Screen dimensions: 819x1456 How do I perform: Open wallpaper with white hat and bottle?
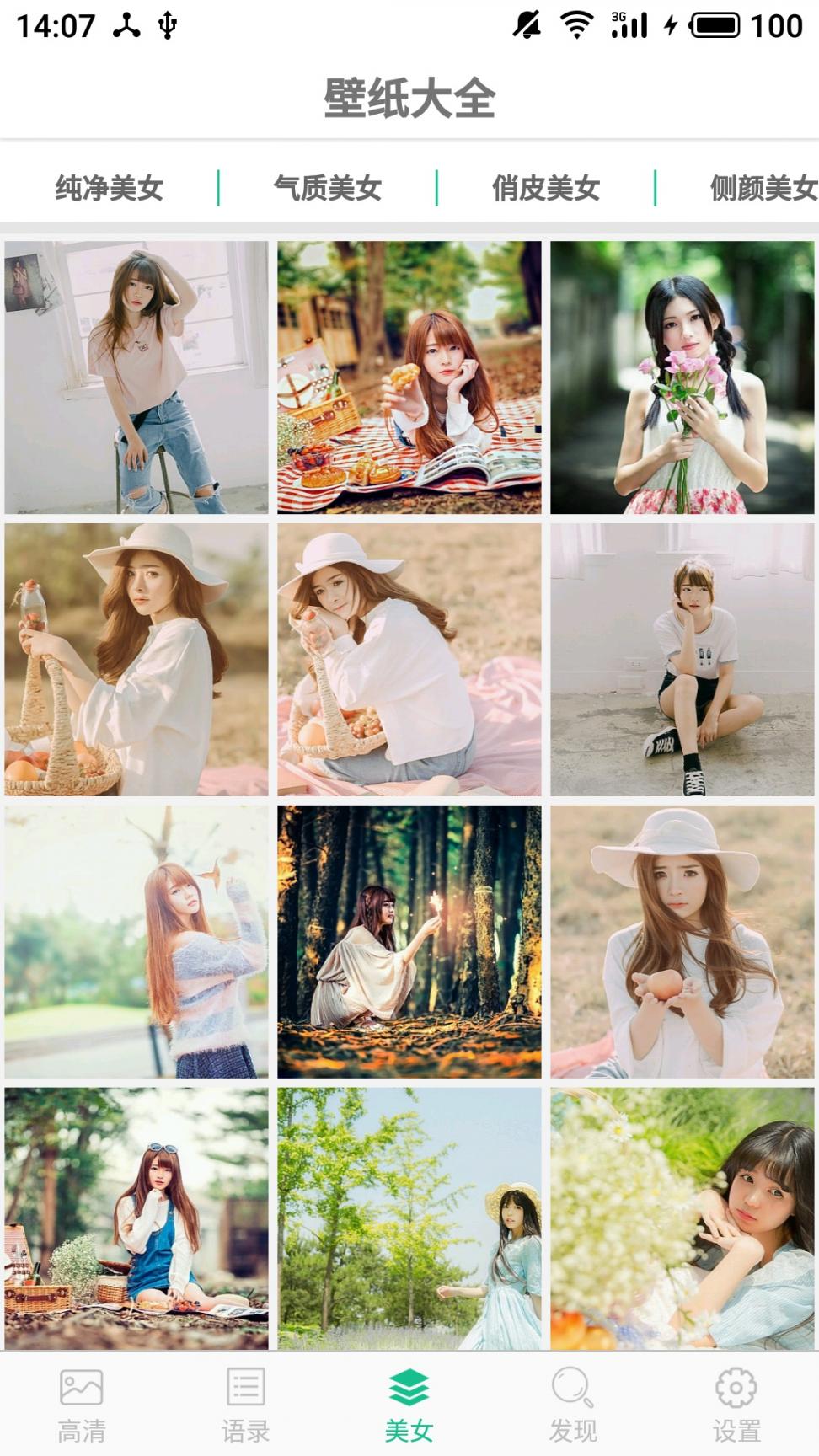(136, 660)
